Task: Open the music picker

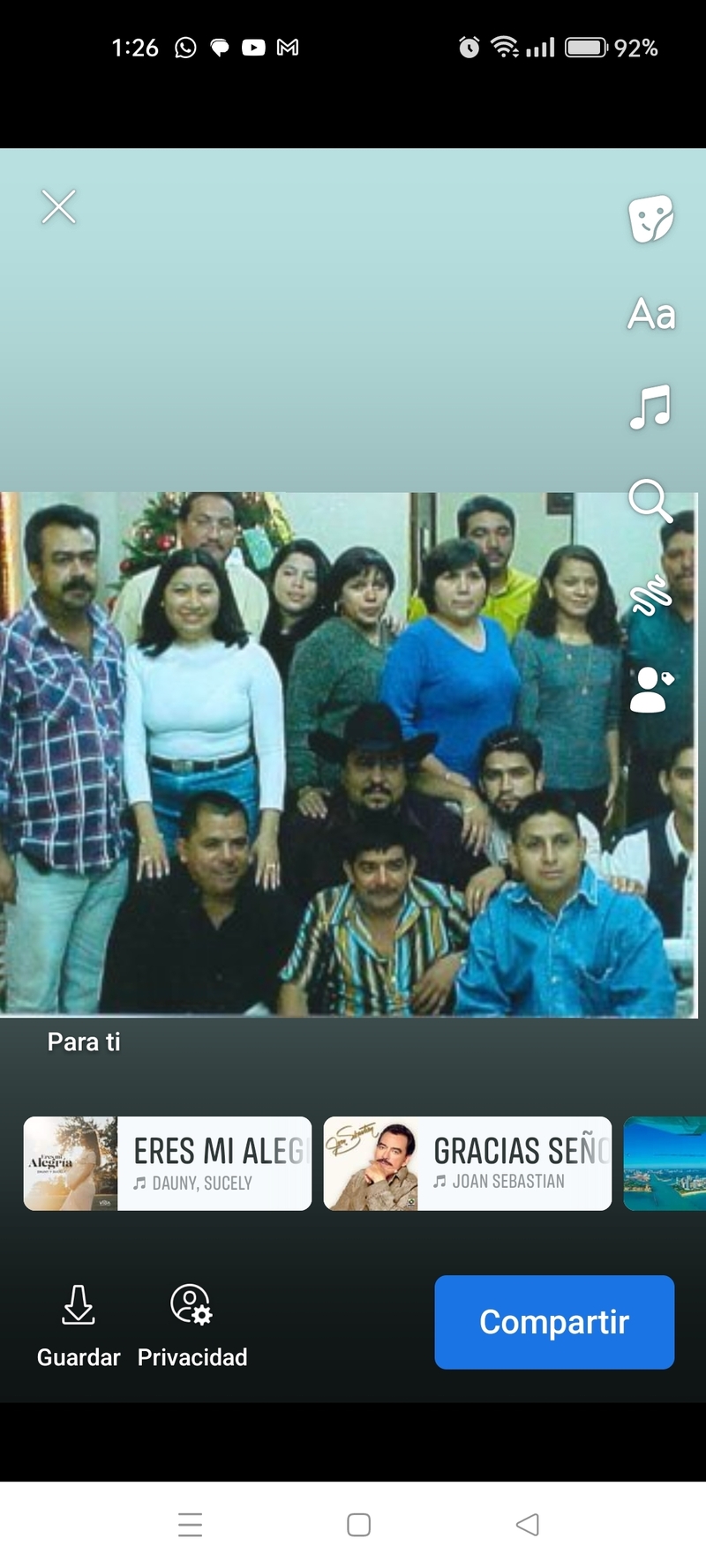Action: 651,407
